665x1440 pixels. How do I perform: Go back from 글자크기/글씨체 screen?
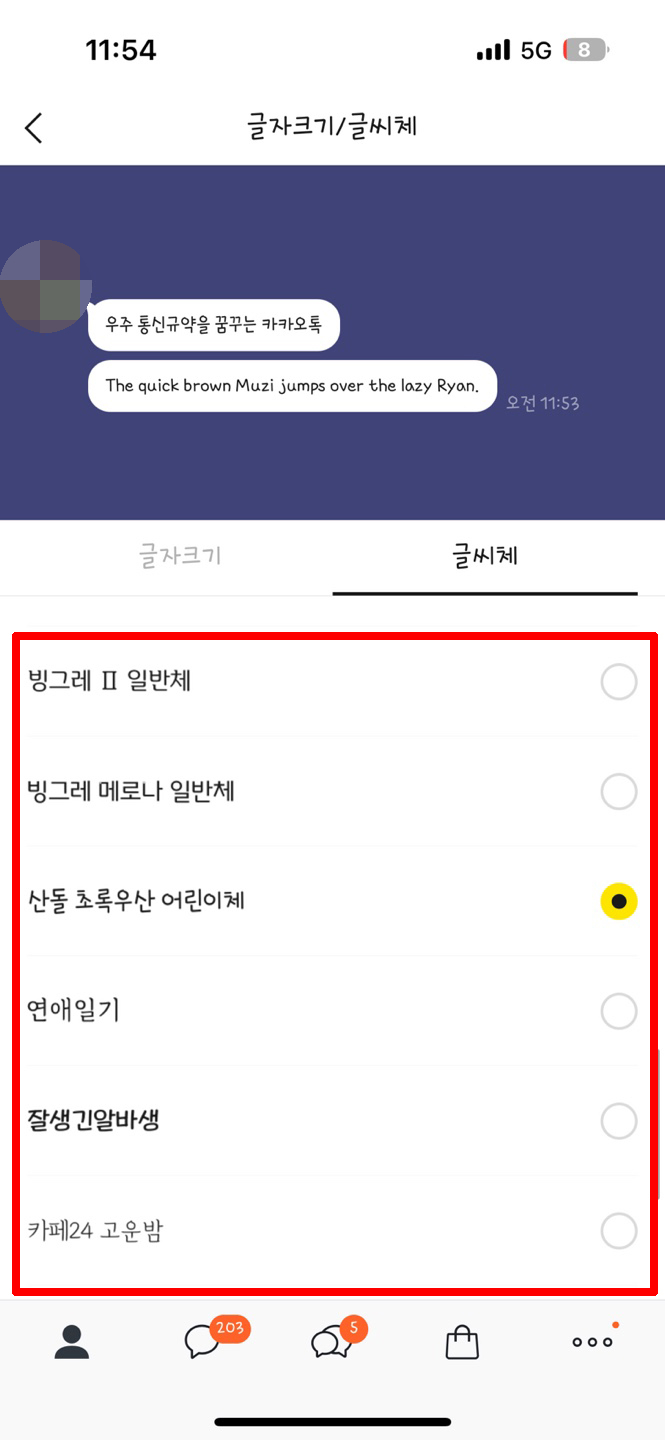coord(34,127)
